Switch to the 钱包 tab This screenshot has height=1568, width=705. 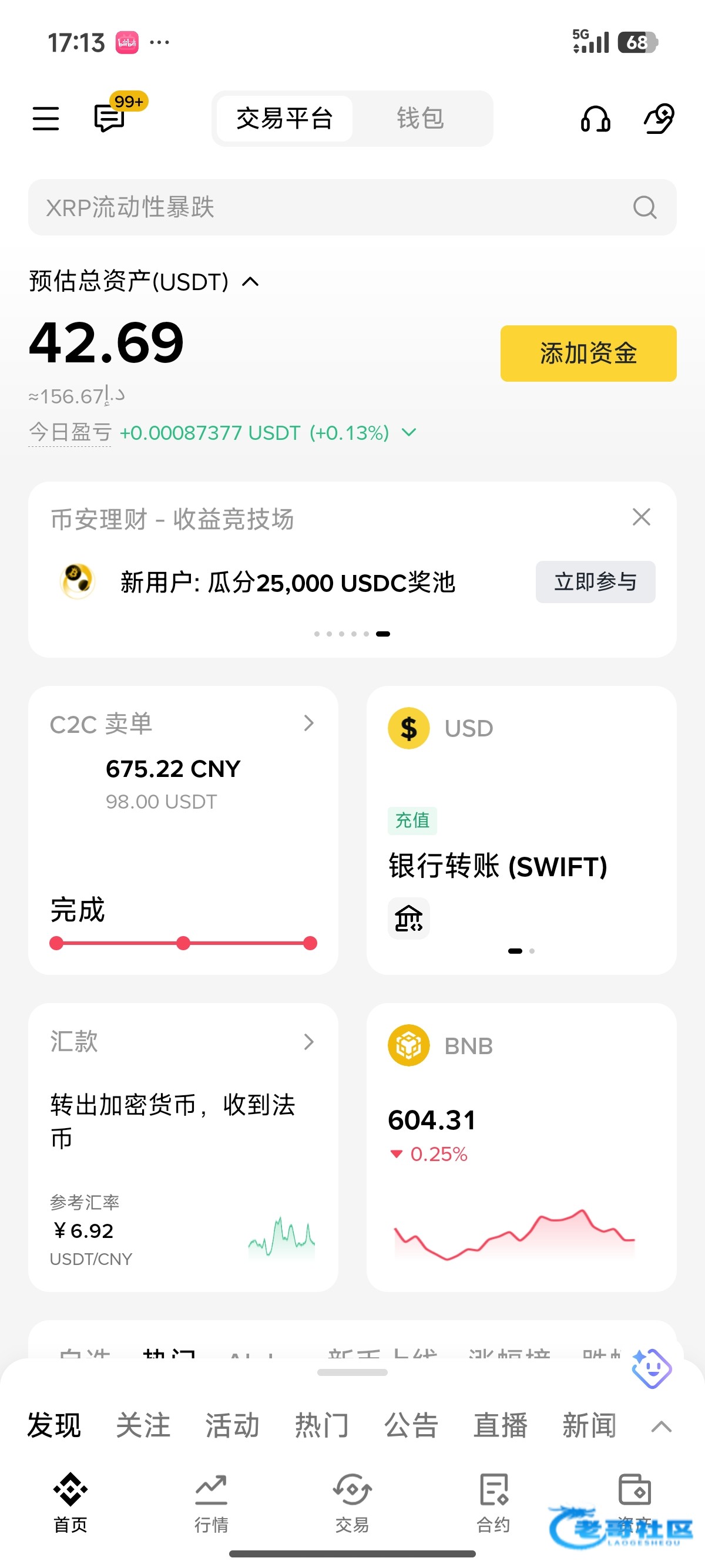(420, 118)
